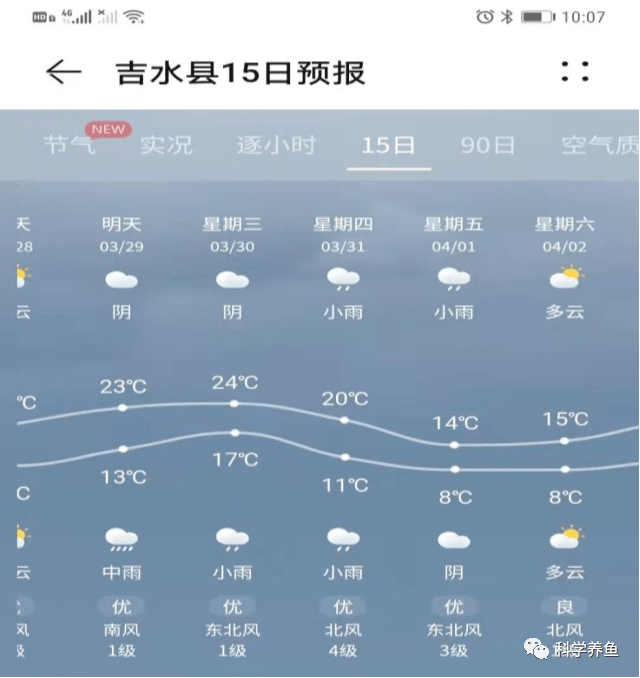View the 星期三 03/30 forecast column
Viewport: 640px width, 678px height.
(x=233, y=236)
